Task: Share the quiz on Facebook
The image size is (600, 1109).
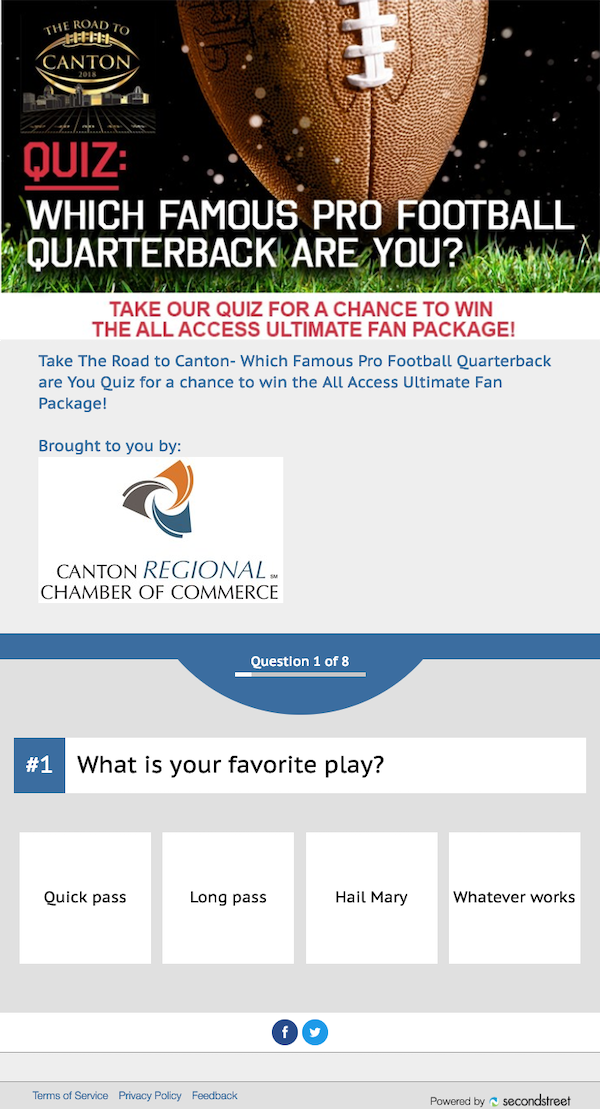Action: (285, 1032)
